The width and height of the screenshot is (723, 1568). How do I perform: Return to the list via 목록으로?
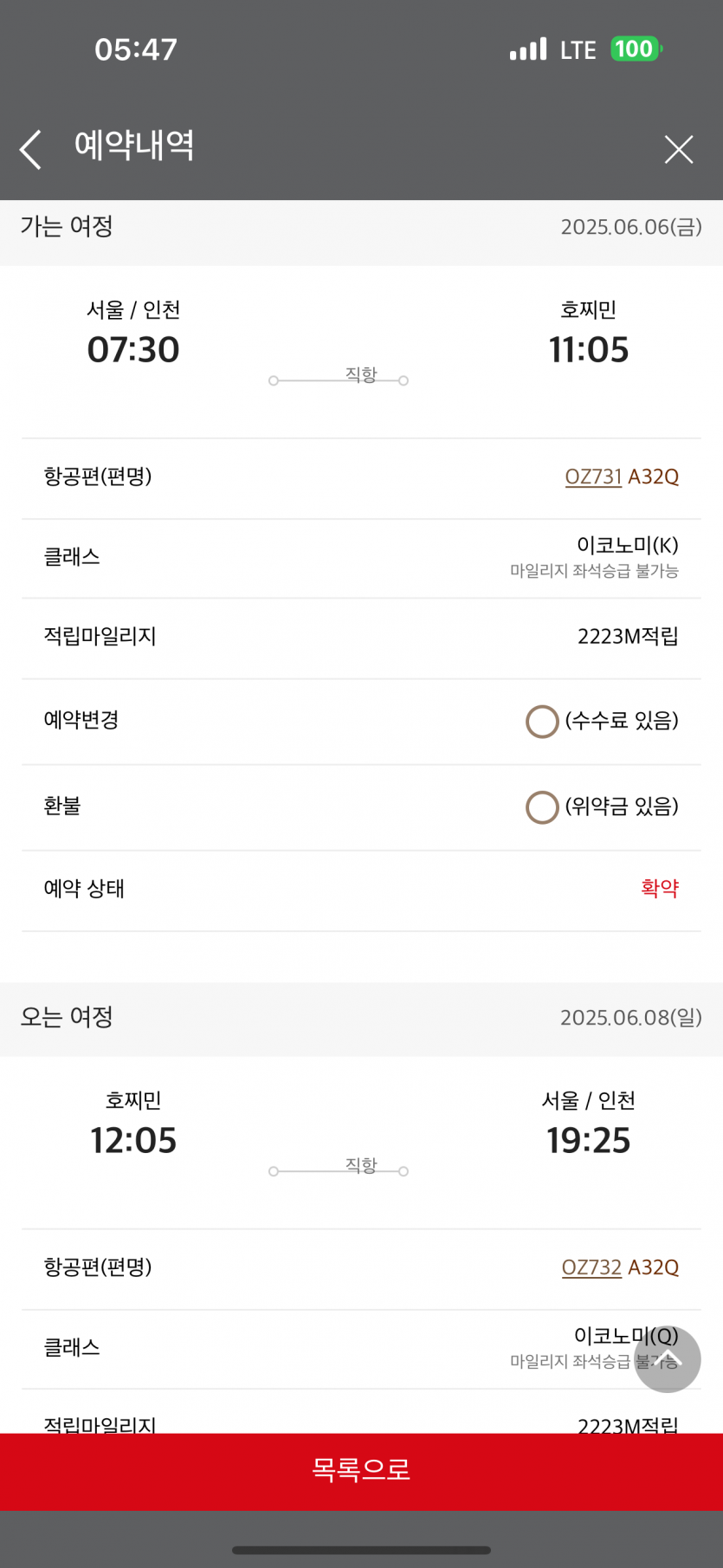[x=361, y=1470]
